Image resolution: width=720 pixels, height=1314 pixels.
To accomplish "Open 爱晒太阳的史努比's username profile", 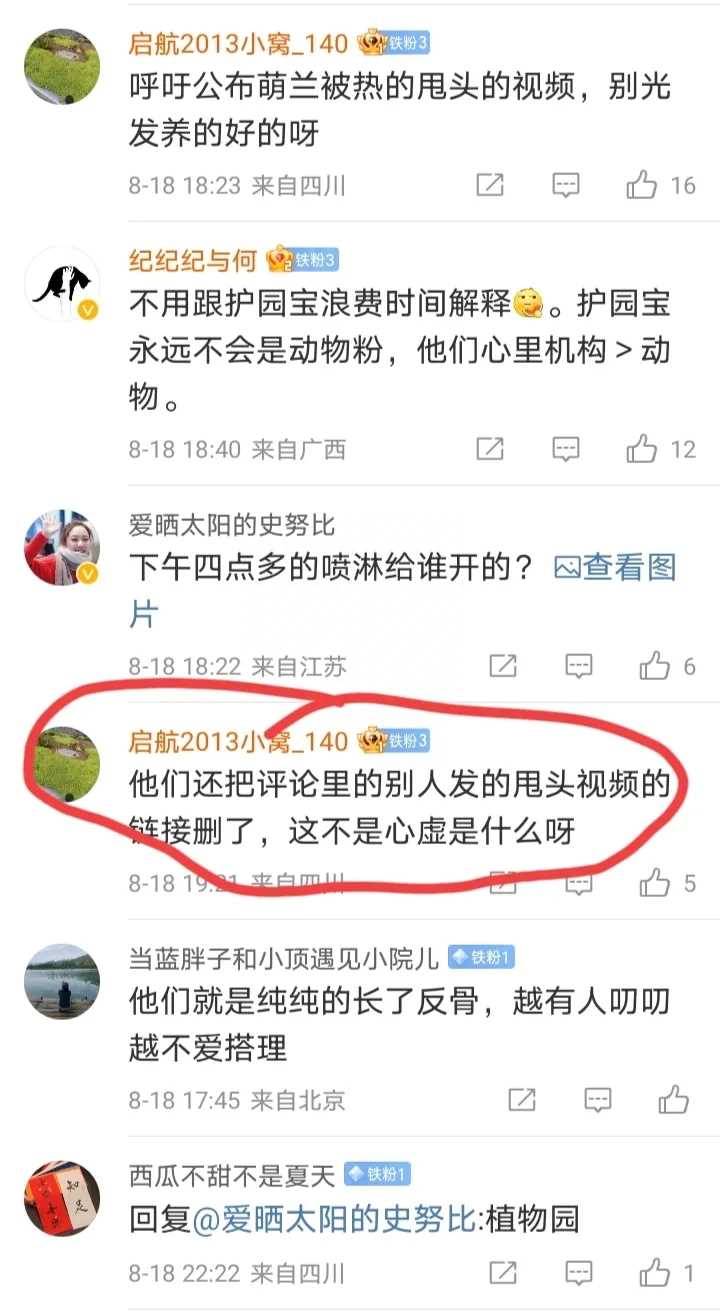I will [231, 524].
